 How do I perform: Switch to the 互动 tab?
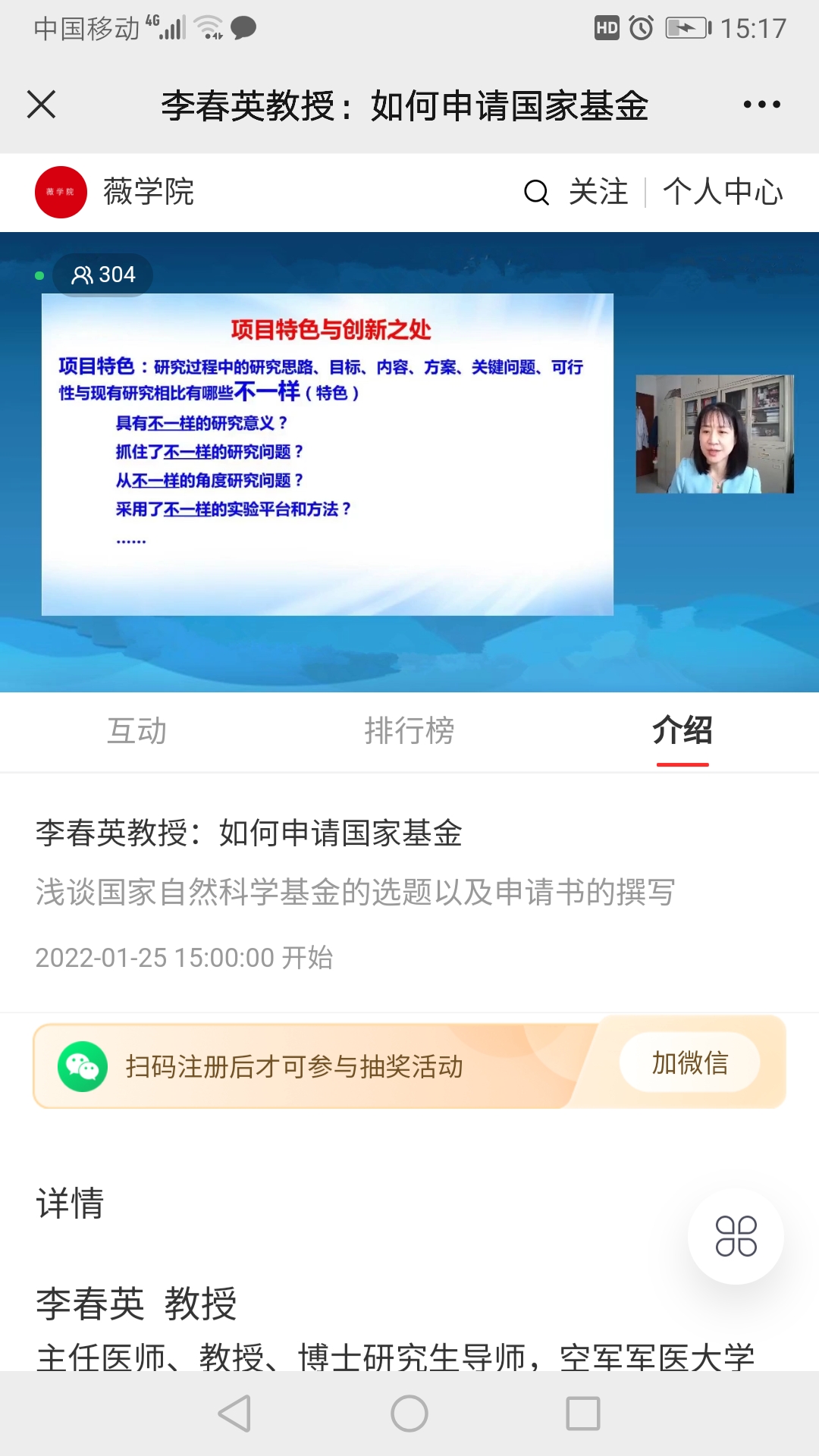(x=136, y=731)
